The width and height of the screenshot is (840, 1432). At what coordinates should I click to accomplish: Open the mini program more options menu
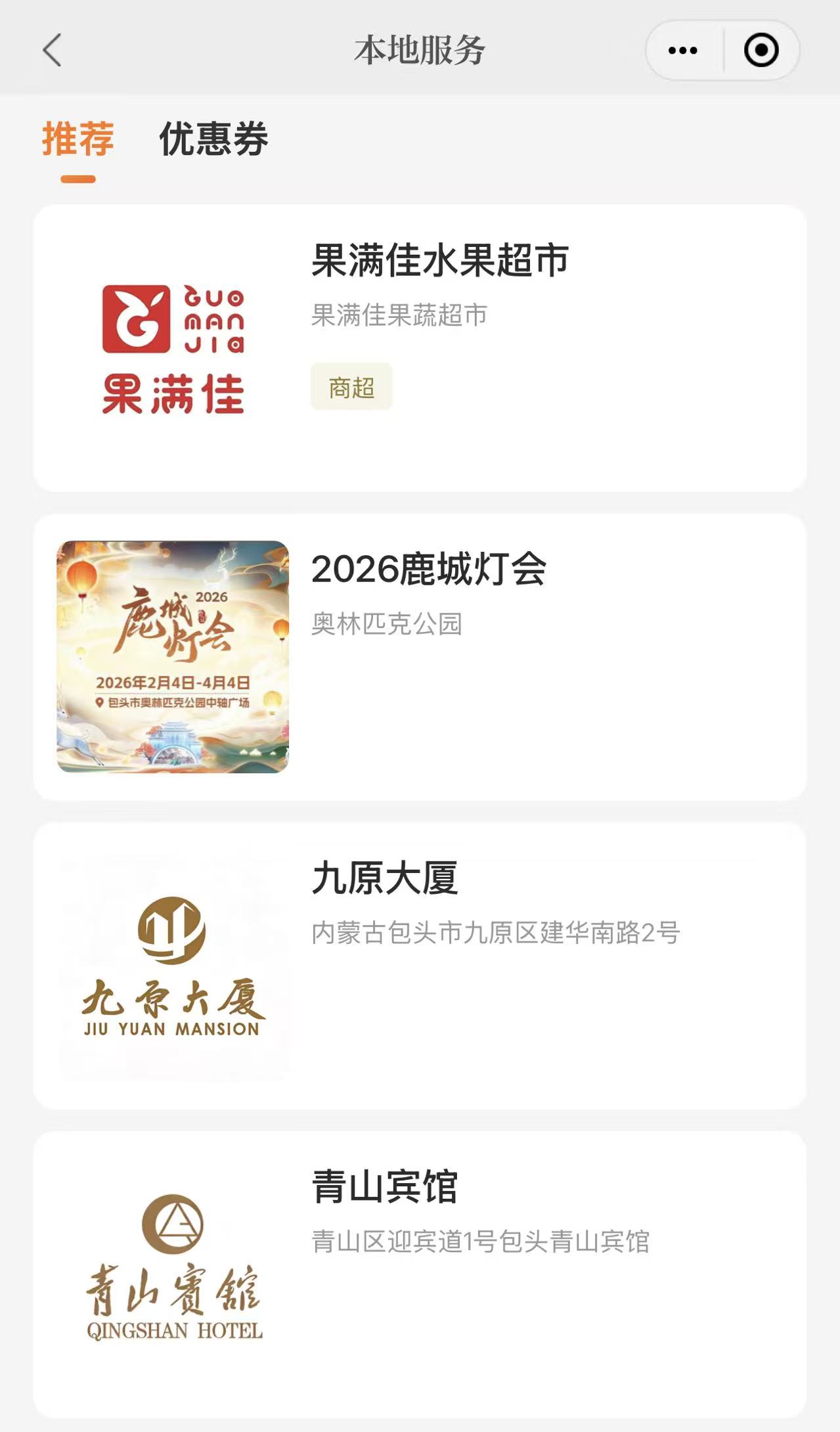point(683,51)
